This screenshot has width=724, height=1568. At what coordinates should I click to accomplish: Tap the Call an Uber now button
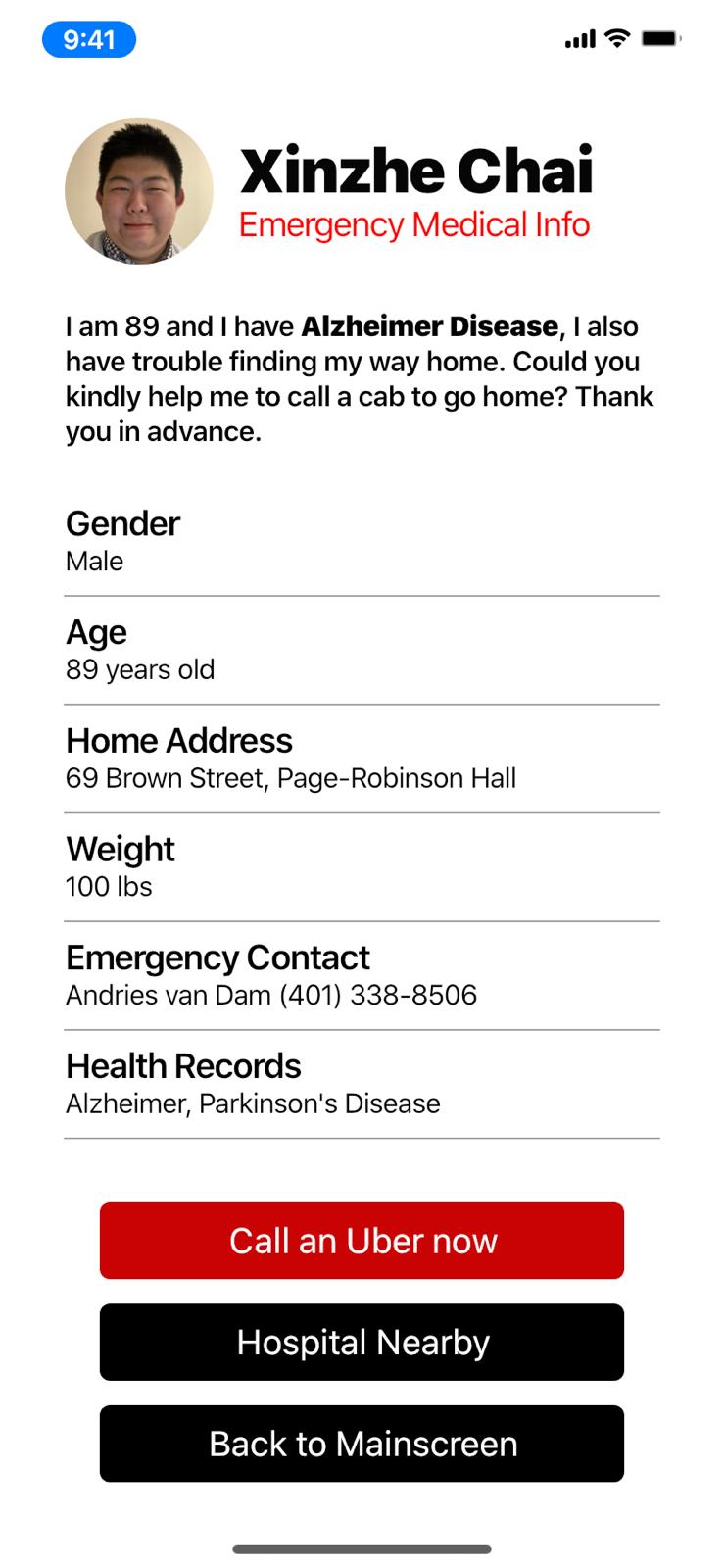pos(362,1241)
